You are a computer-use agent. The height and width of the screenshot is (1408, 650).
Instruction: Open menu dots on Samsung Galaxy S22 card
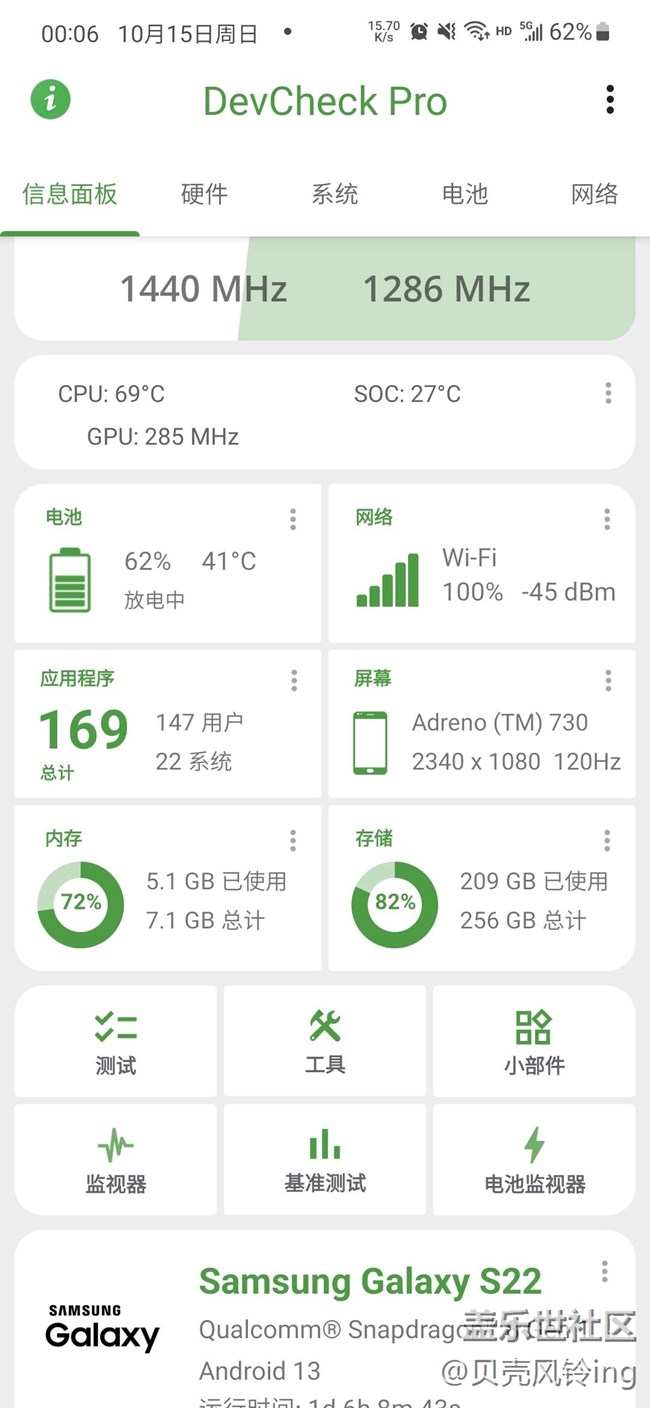(605, 1271)
